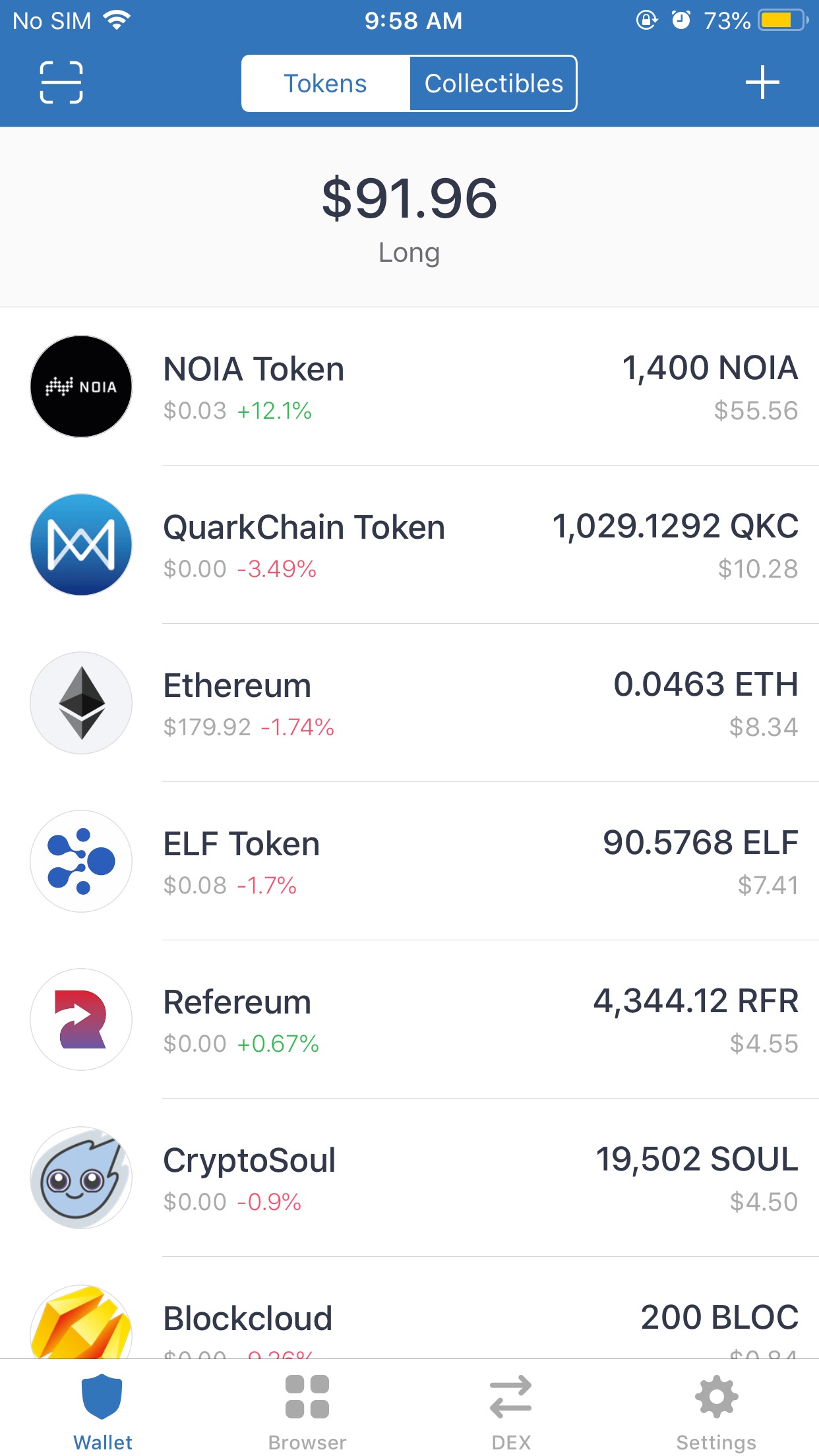Tap the total balance $91.96
The height and width of the screenshot is (1456, 819).
tap(409, 198)
